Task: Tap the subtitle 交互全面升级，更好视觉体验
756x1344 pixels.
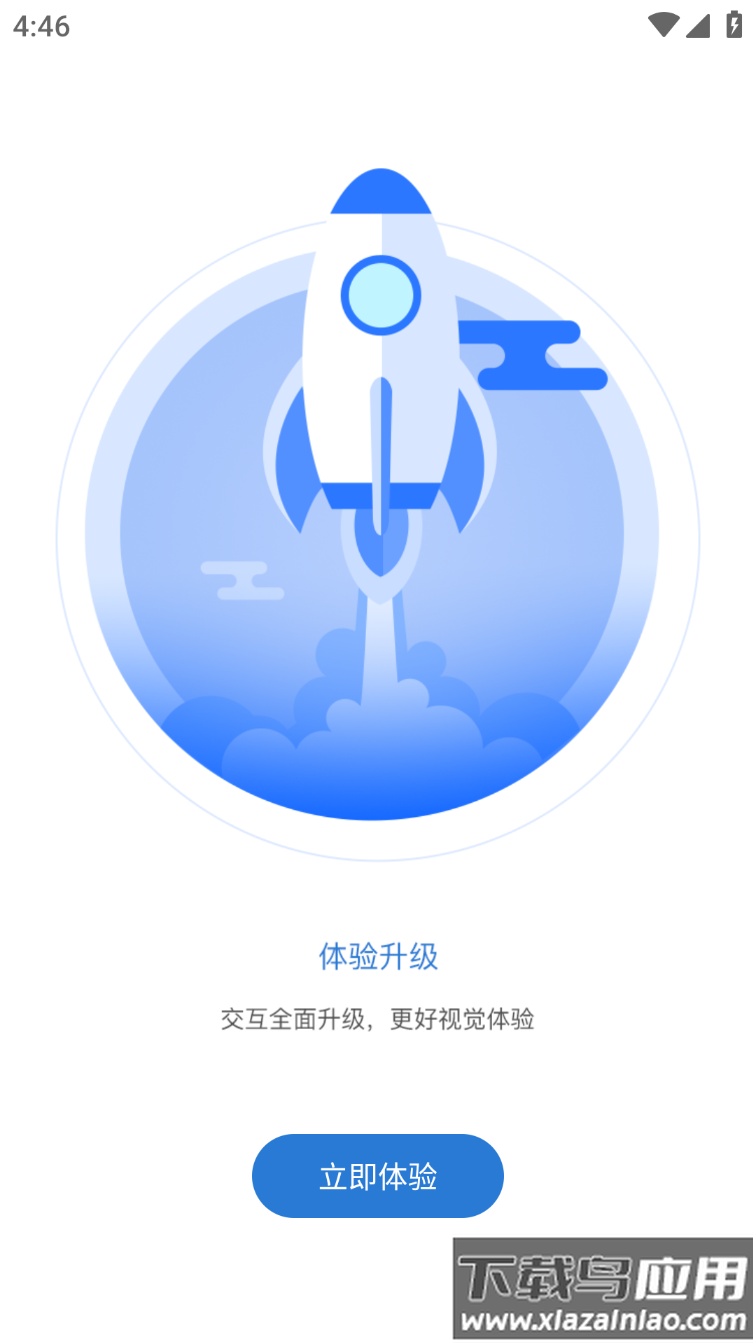Action: 378,1019
